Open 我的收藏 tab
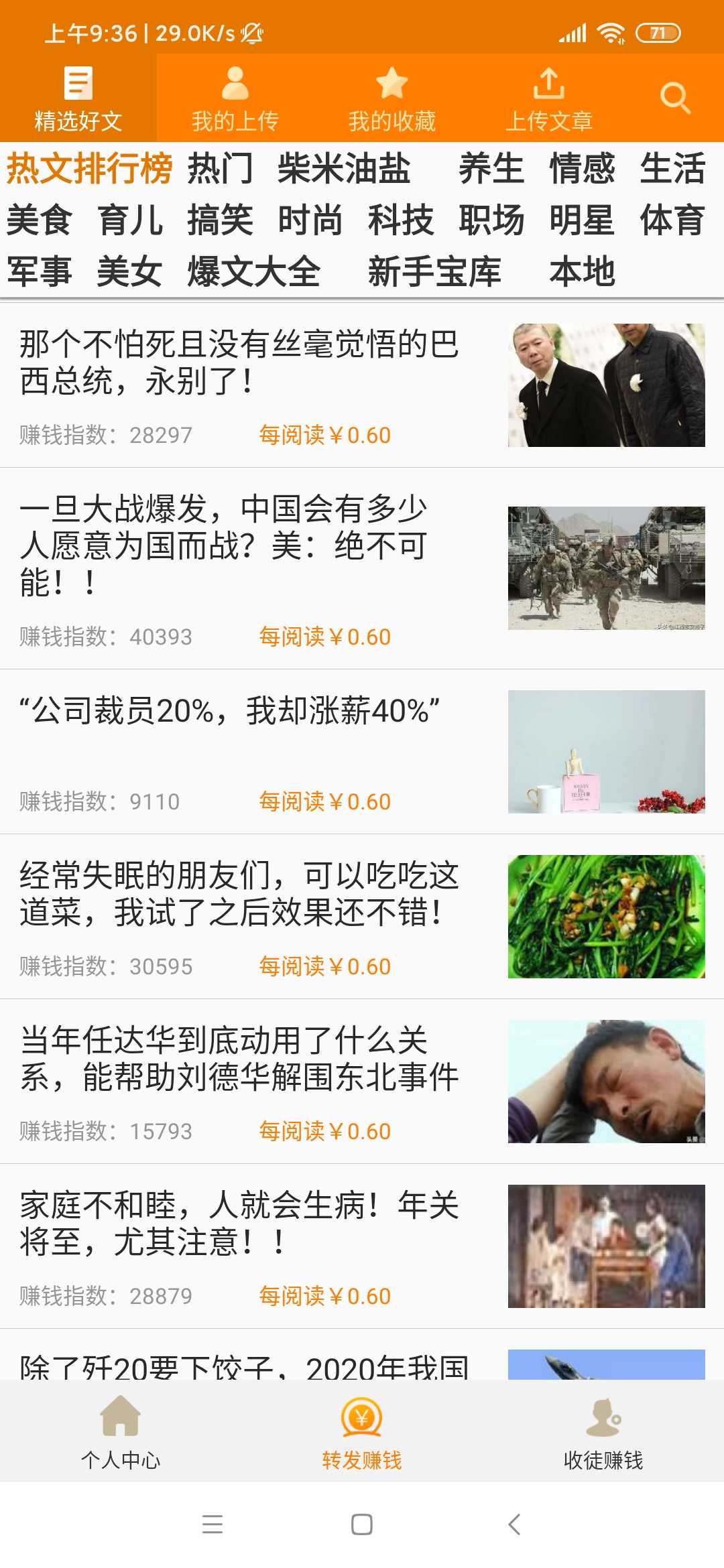 392,99
